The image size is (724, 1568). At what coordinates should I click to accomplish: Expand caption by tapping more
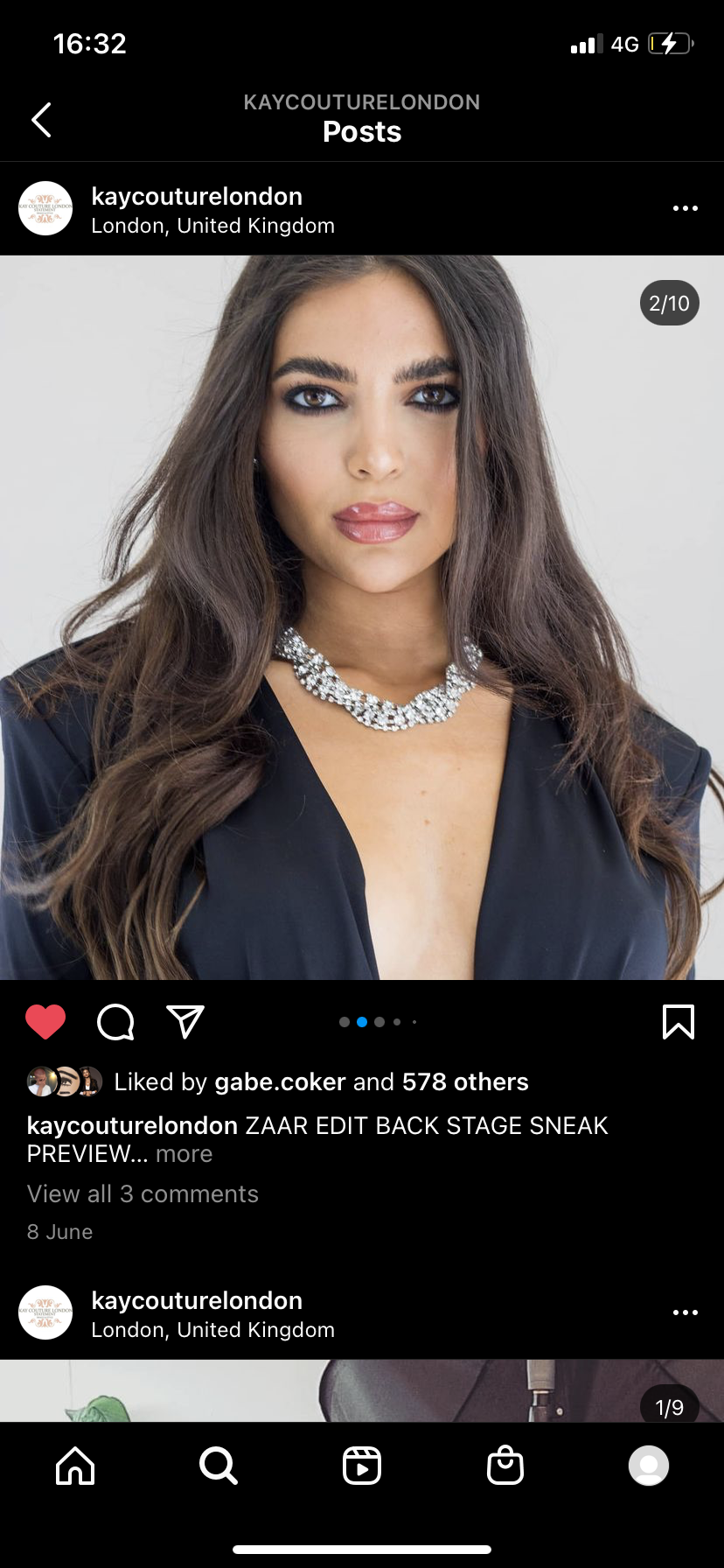(x=184, y=1154)
